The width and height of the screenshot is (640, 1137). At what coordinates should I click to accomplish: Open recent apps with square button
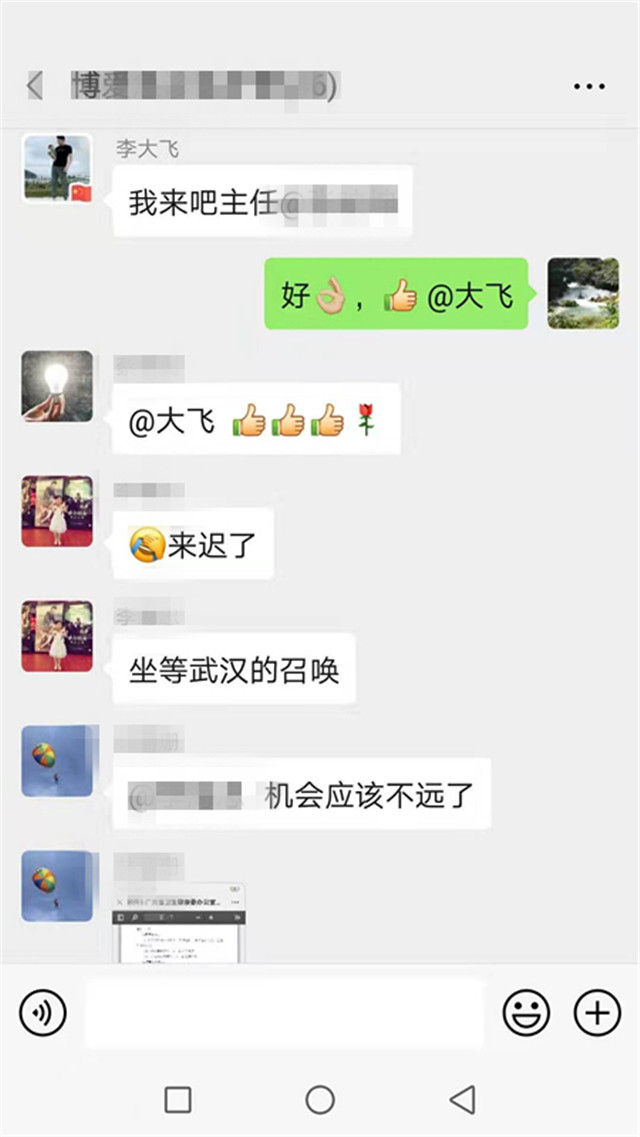click(178, 1100)
